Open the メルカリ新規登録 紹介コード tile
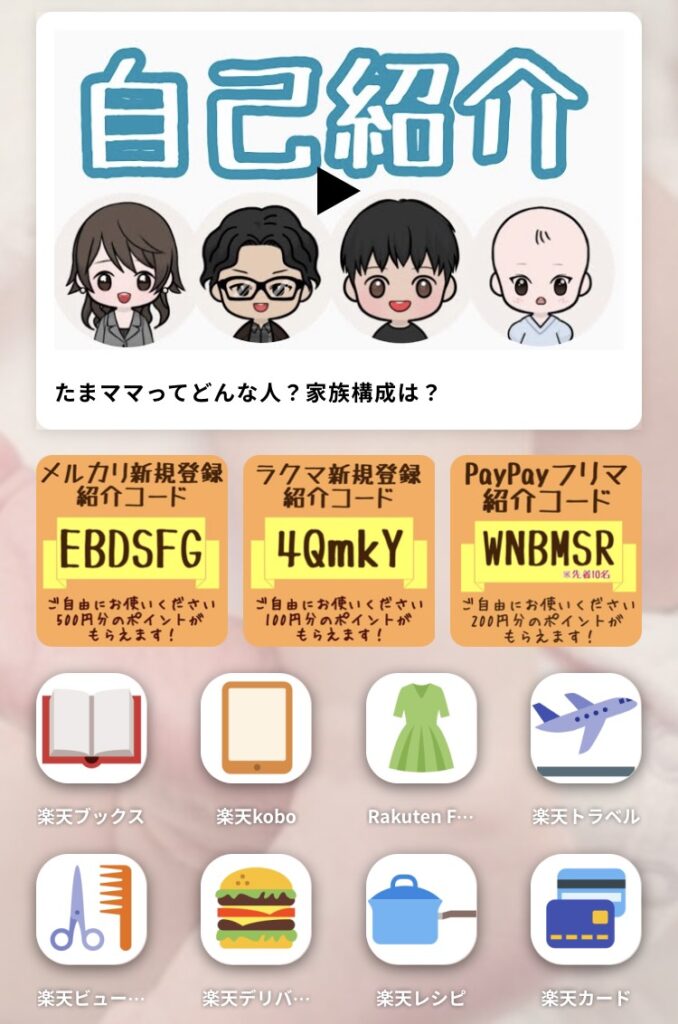 pos(131,551)
